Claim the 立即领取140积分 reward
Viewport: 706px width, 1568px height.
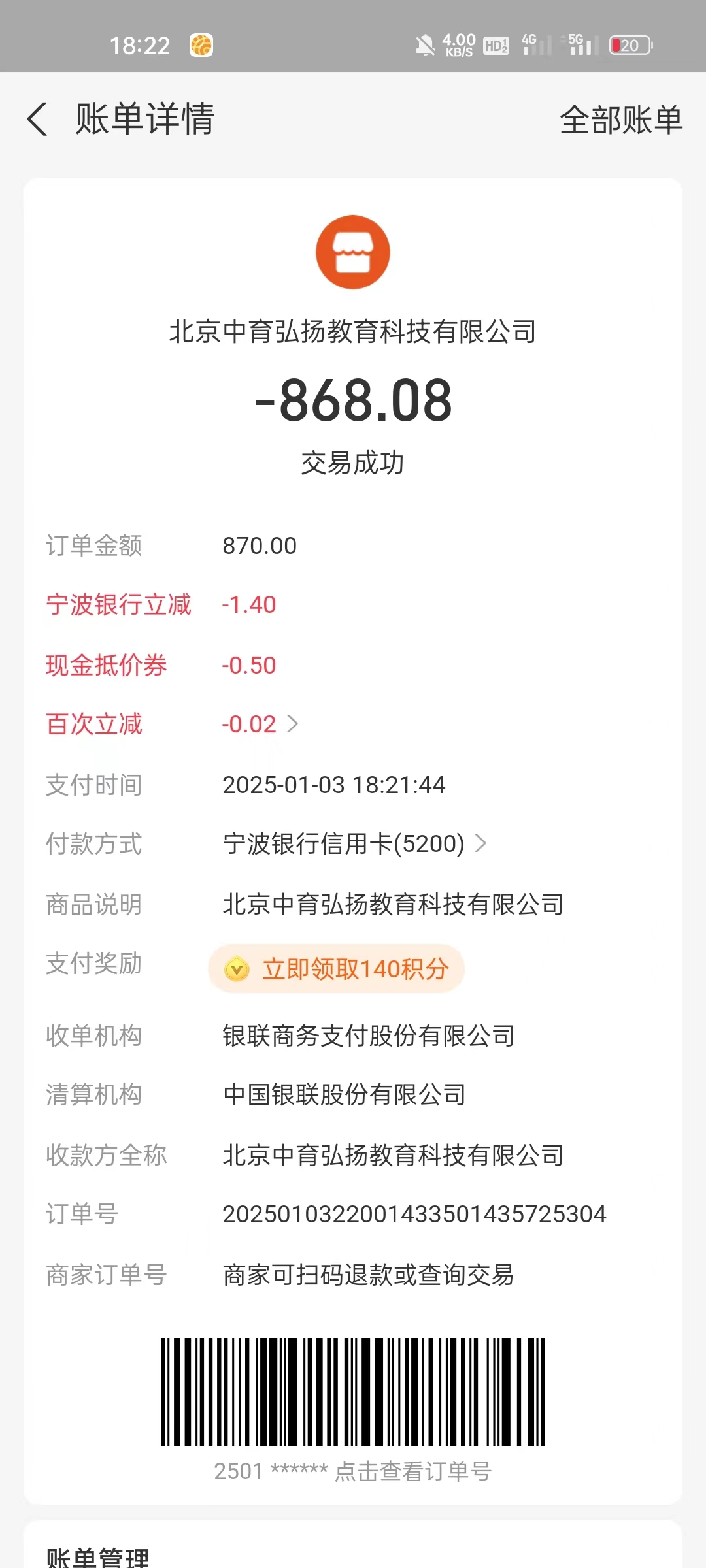click(x=336, y=969)
